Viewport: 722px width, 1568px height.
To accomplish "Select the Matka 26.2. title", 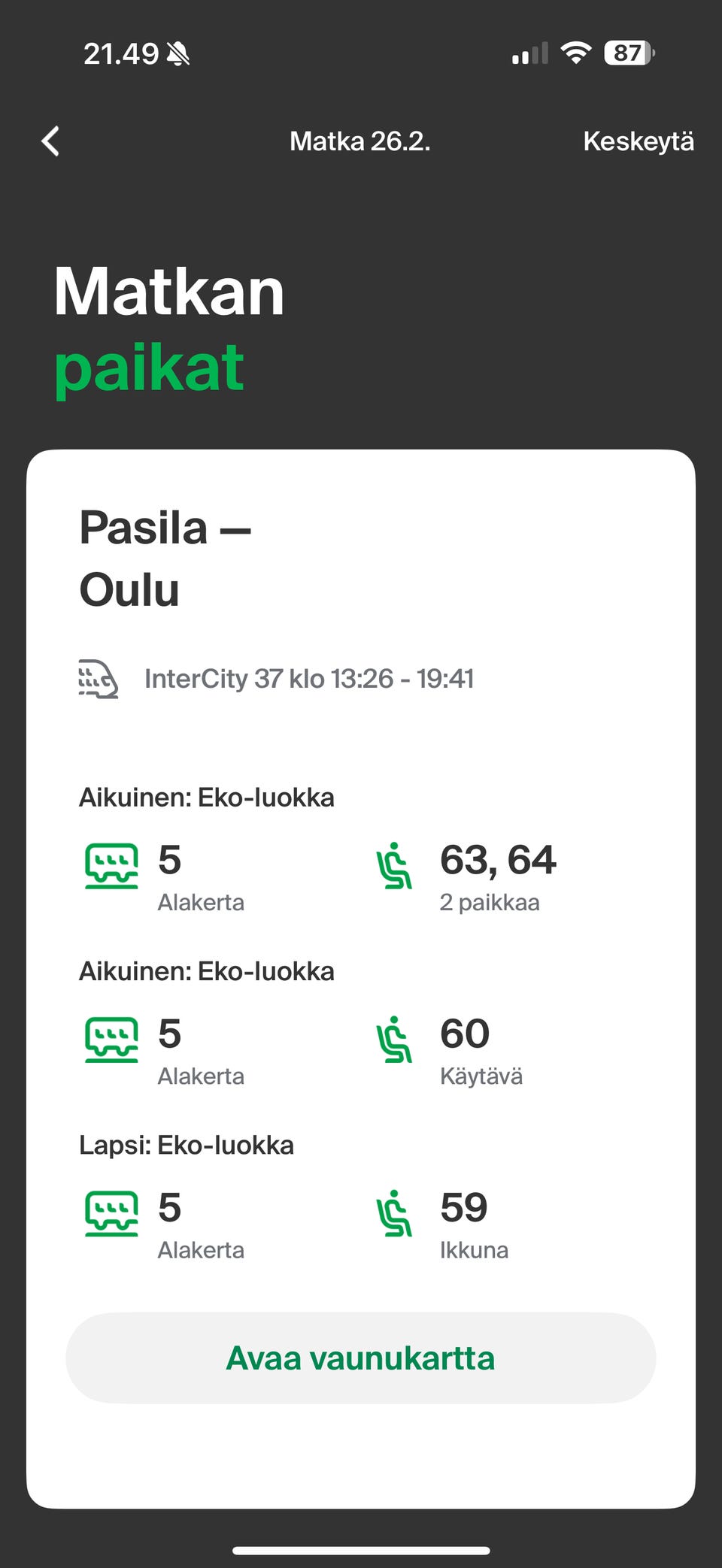I will [x=360, y=141].
